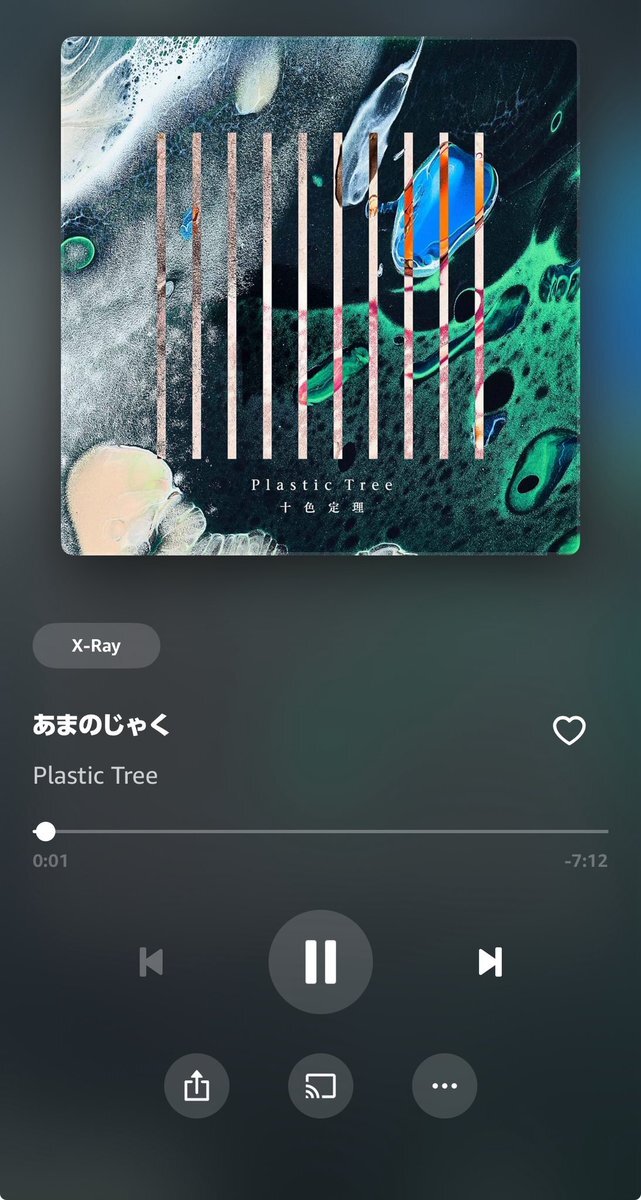Open the Plastic Tree artist page
The image size is (641, 1200).
pyautogui.click(x=95, y=775)
